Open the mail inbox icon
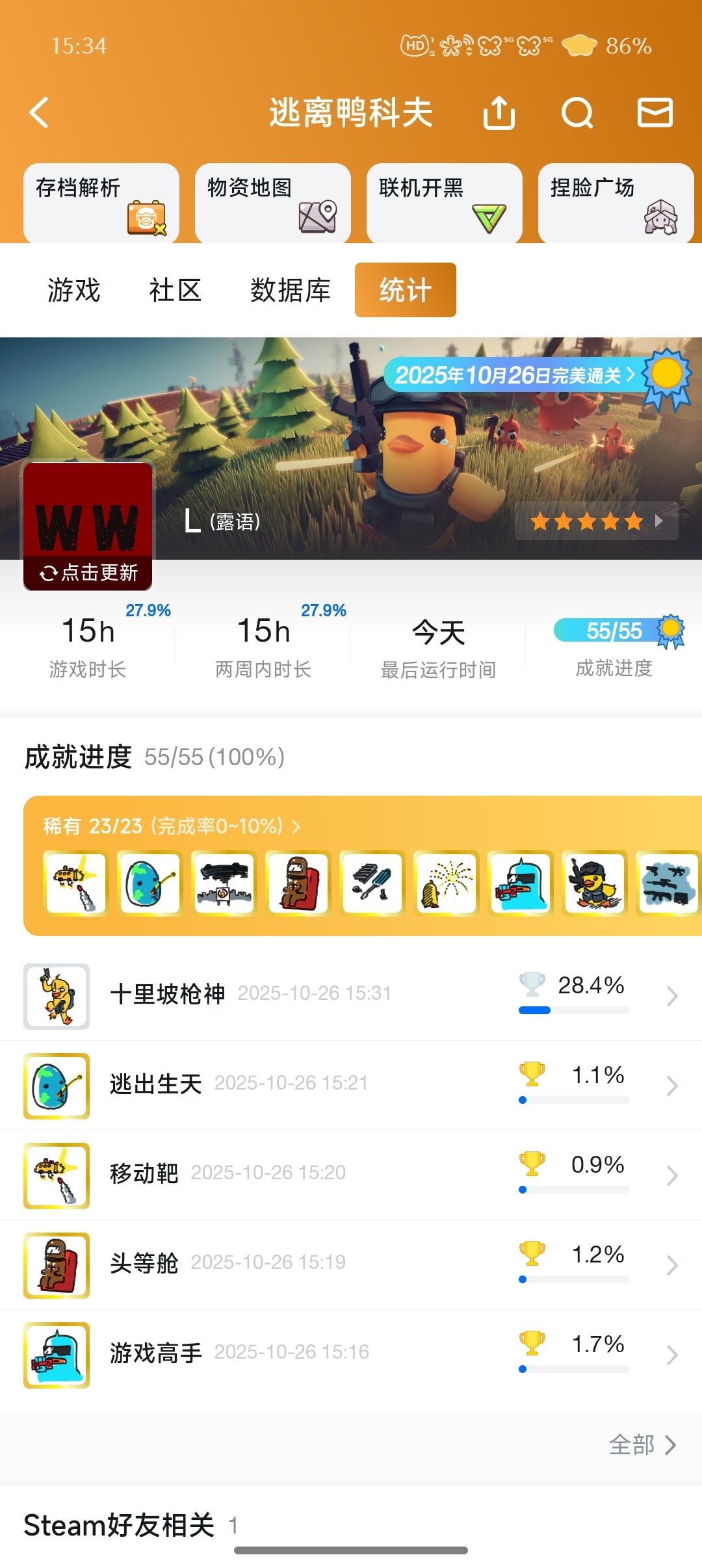The width and height of the screenshot is (702, 1568). [x=655, y=113]
